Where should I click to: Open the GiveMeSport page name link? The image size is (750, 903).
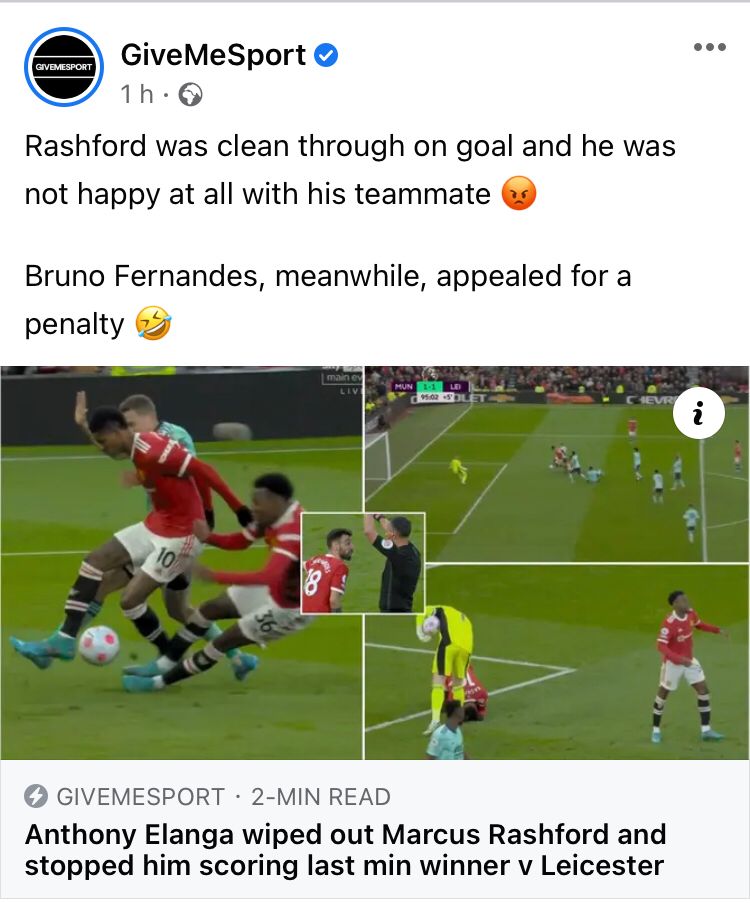point(213,55)
